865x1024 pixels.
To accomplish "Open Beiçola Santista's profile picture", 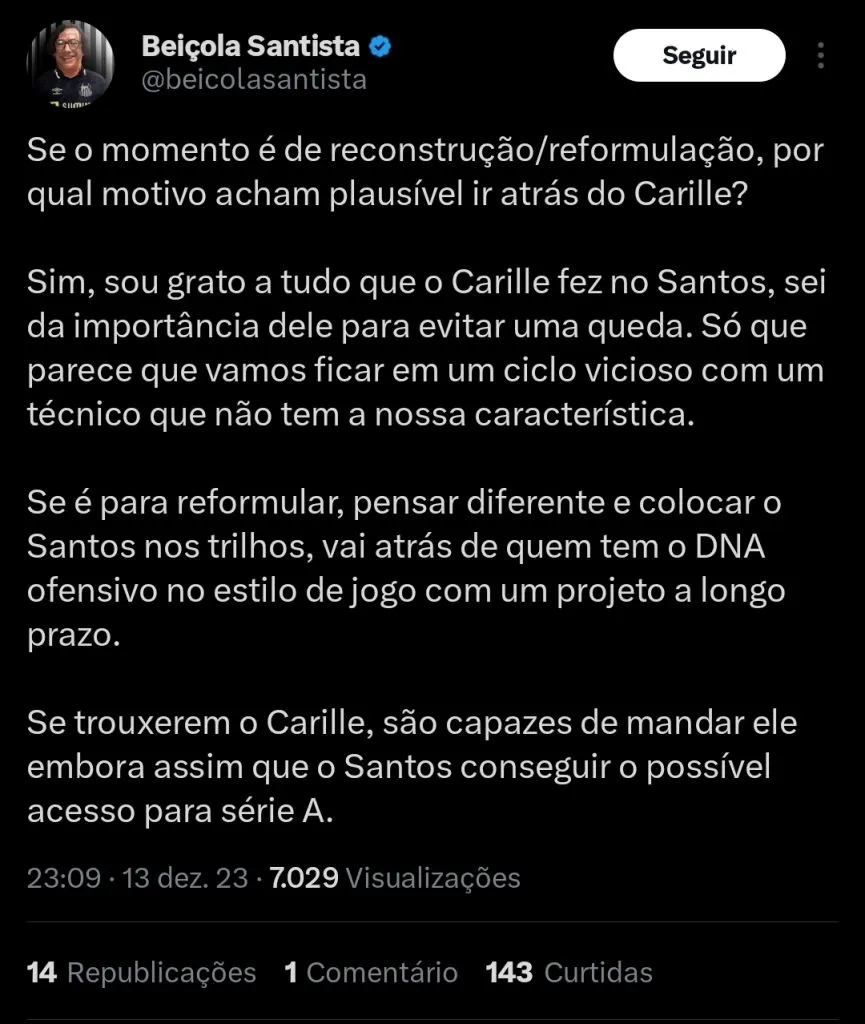I will click(x=69, y=63).
